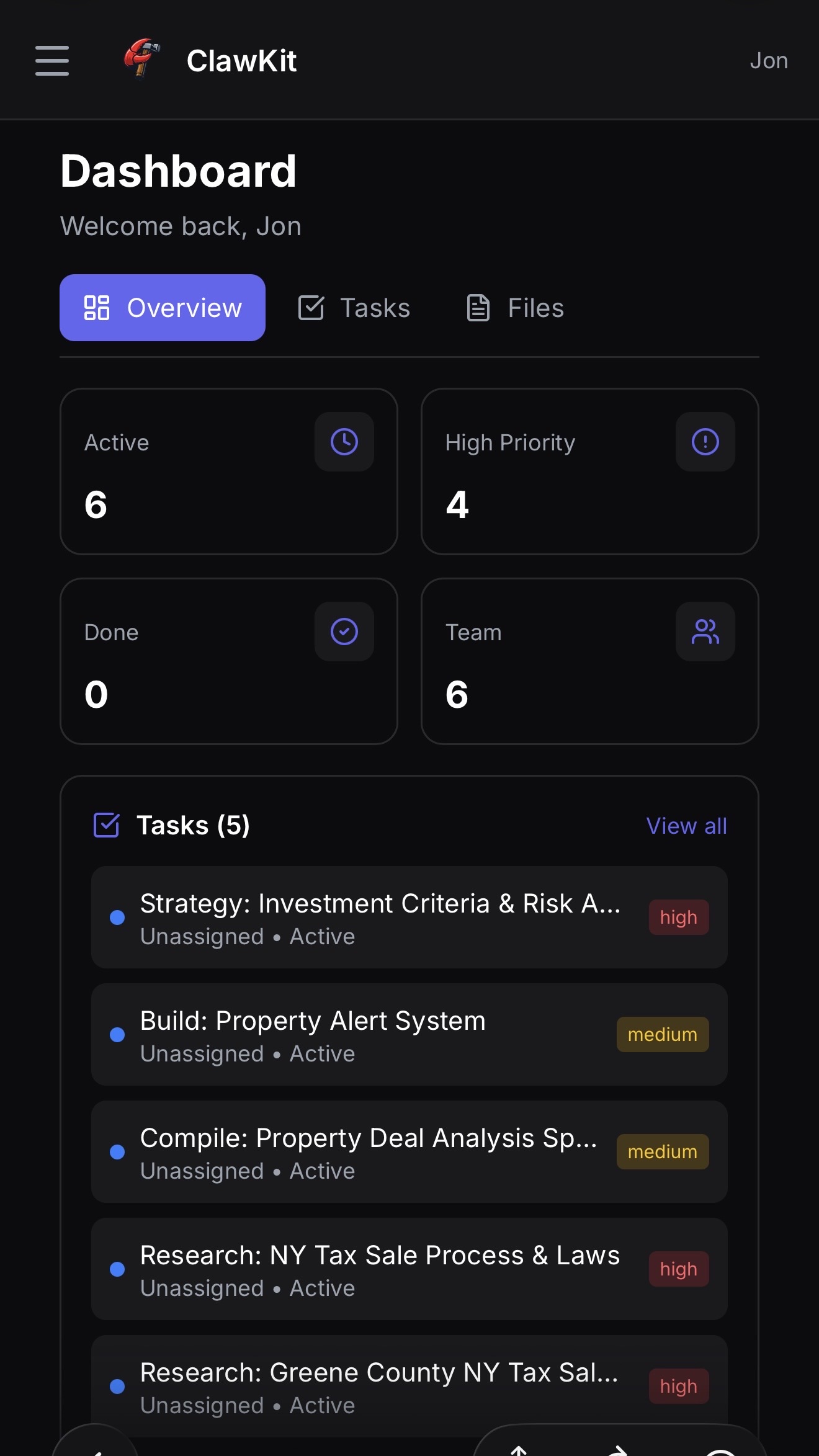Open Research: Greene County NY Tax task

378,1386
